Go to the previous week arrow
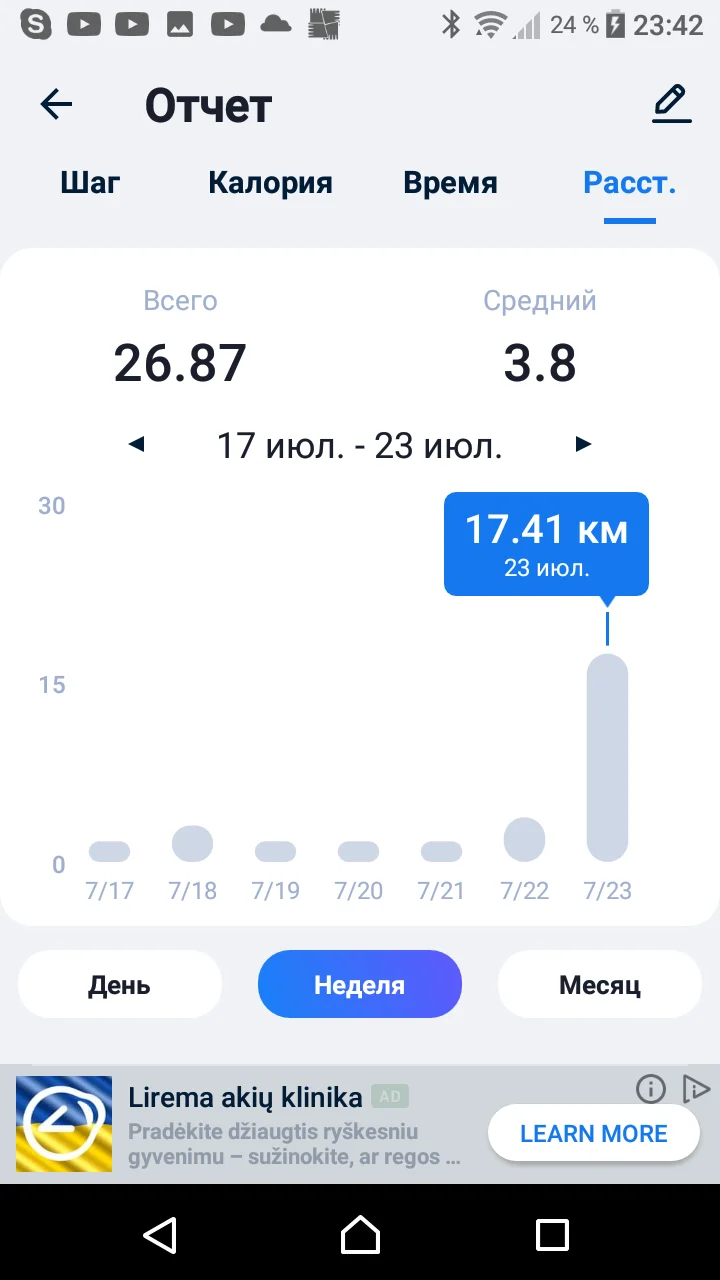The height and width of the screenshot is (1280, 720). tap(137, 445)
